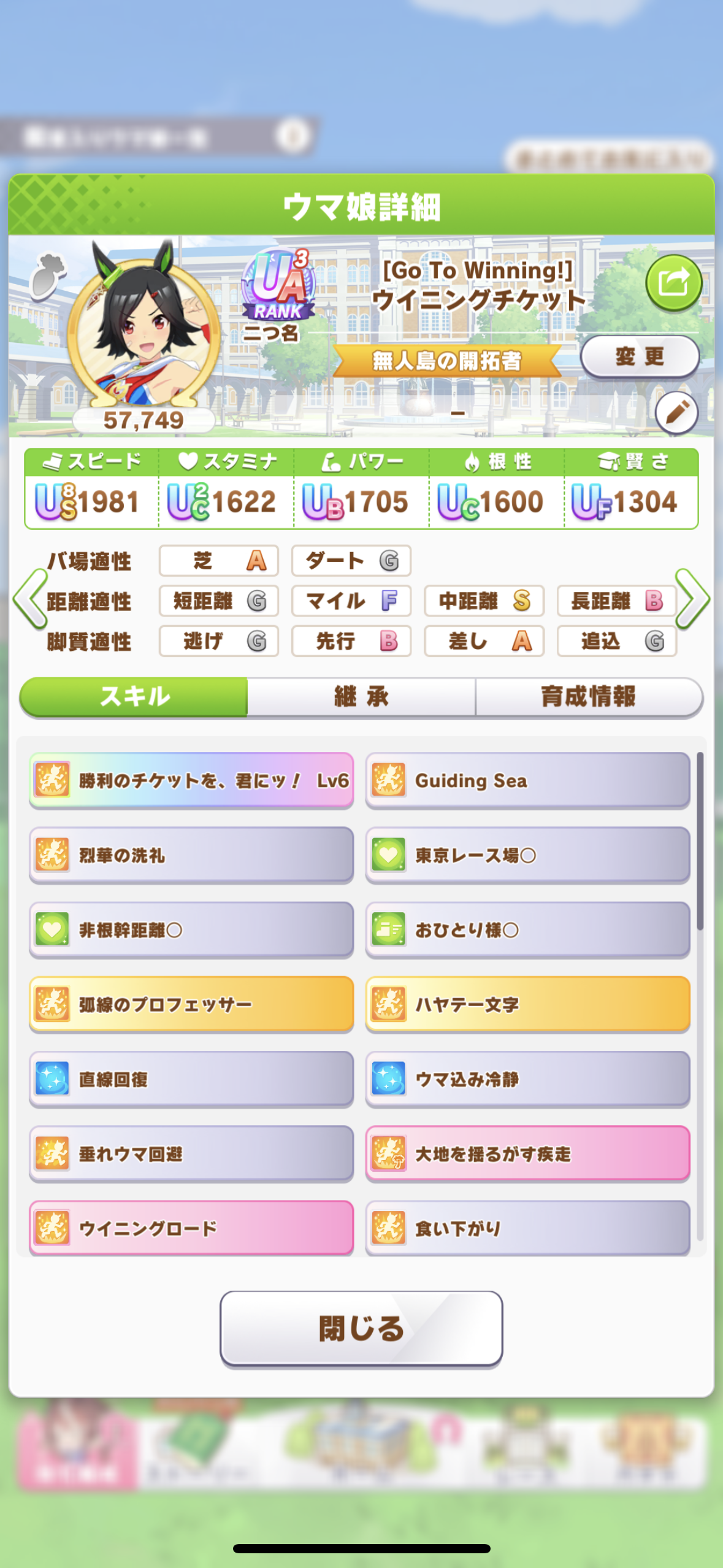This screenshot has width=723, height=1568.
Task: Tap the pencil edit icon
Action: pyautogui.click(x=676, y=412)
